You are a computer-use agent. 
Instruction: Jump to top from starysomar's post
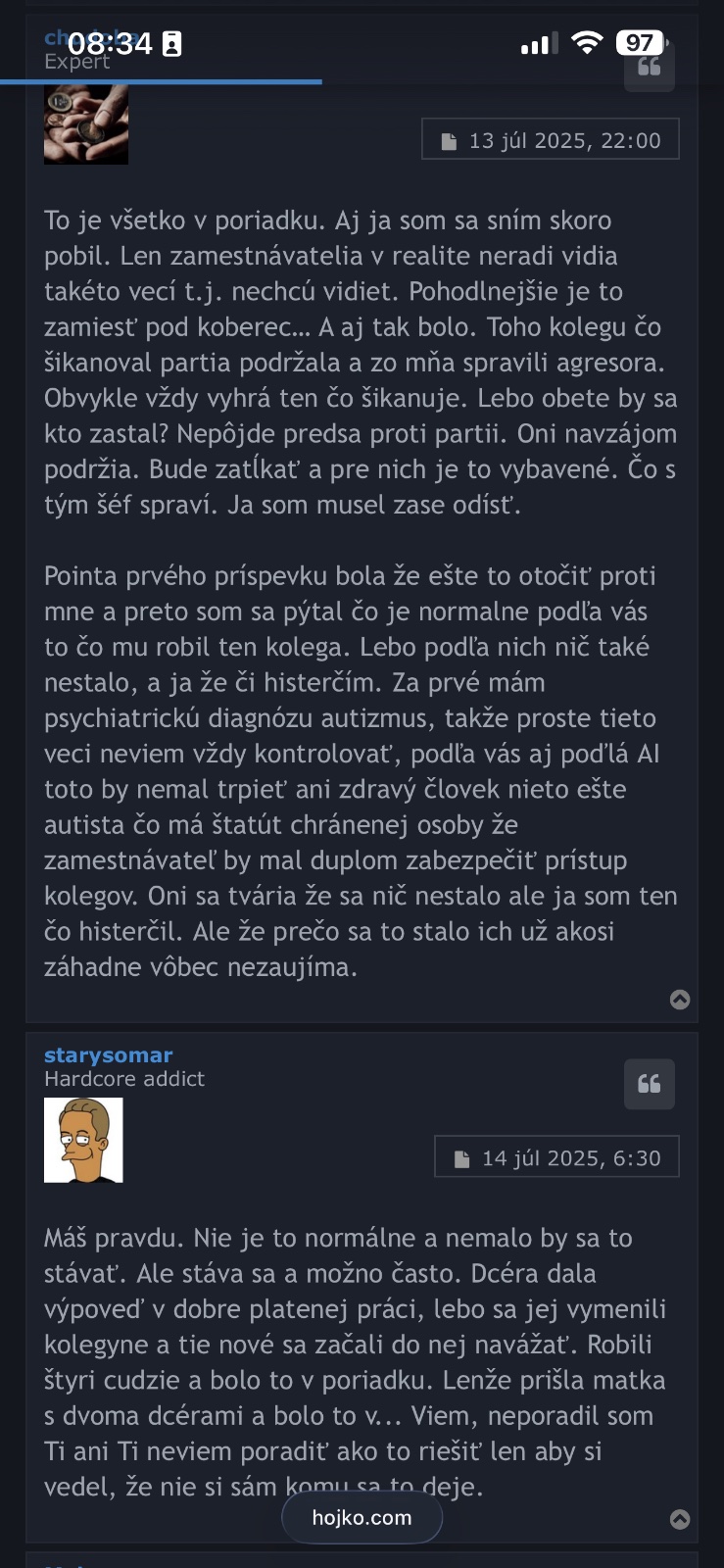(680, 1519)
